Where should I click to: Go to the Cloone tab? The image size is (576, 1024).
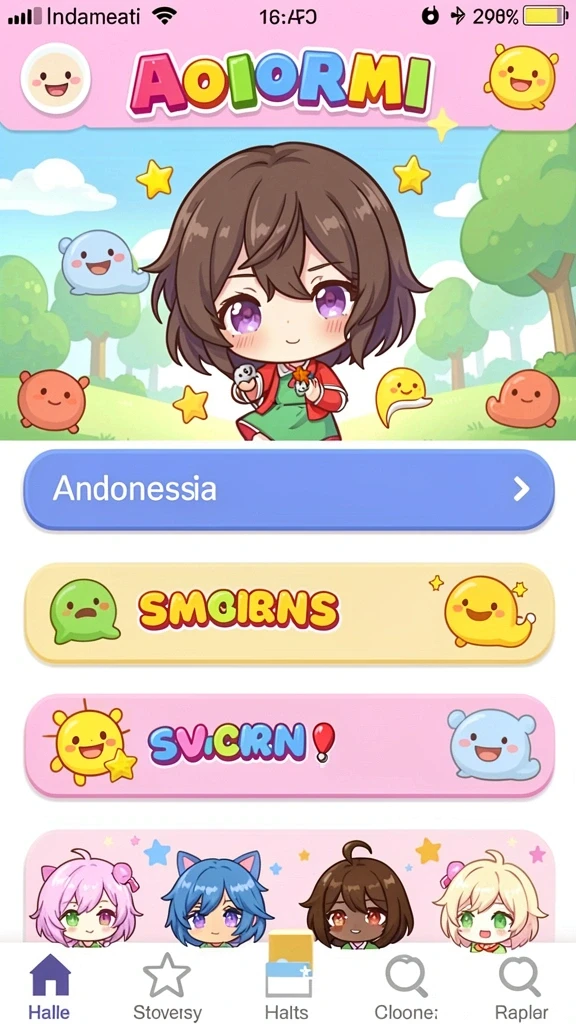406,987
